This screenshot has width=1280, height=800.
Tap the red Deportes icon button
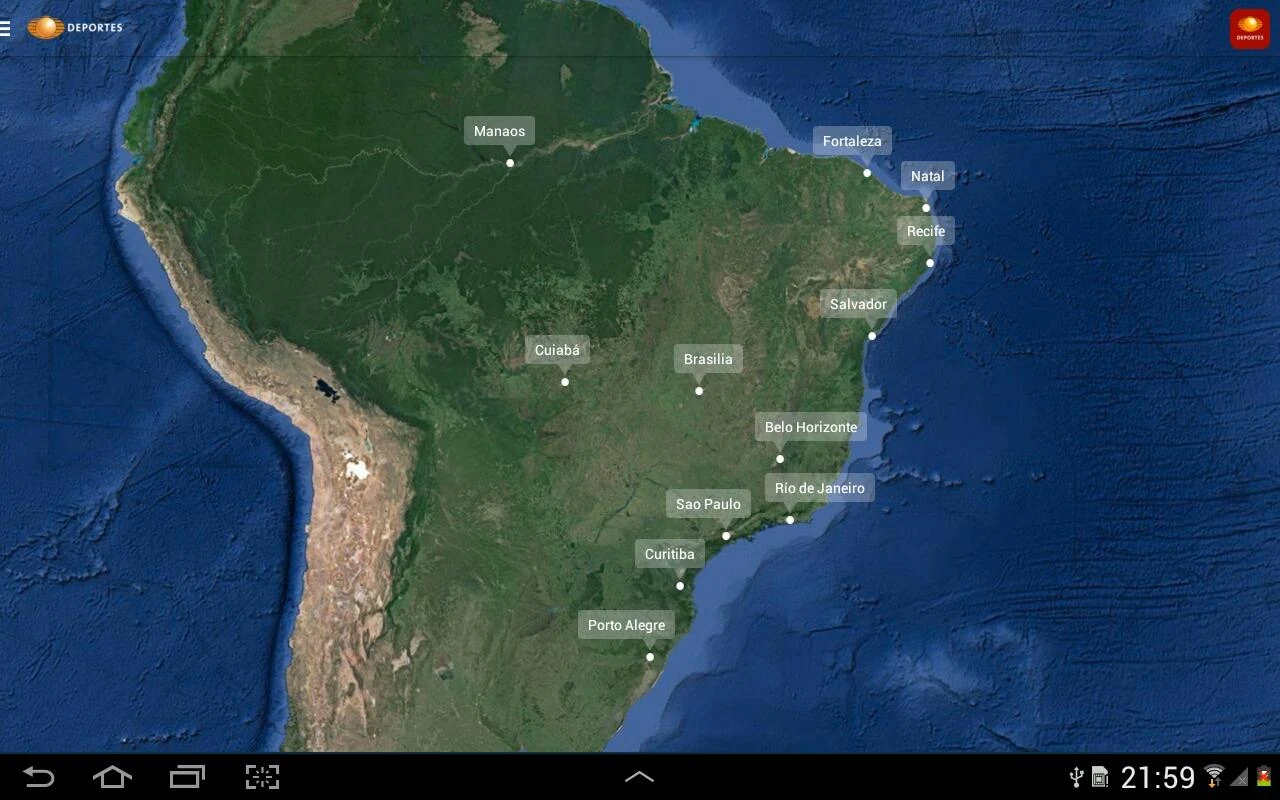click(1249, 29)
